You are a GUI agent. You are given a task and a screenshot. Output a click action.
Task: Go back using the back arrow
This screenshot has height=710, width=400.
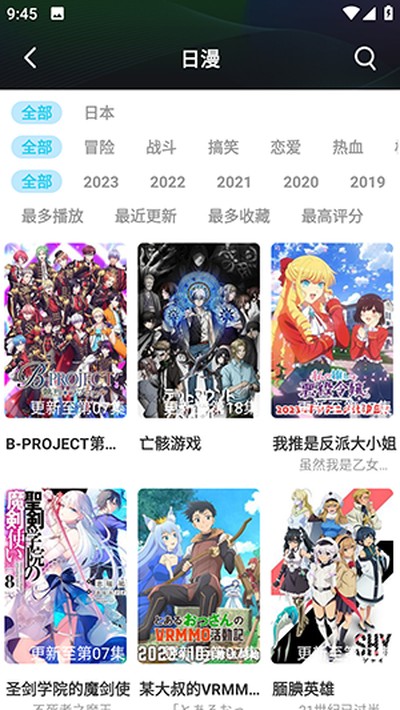click(30, 58)
